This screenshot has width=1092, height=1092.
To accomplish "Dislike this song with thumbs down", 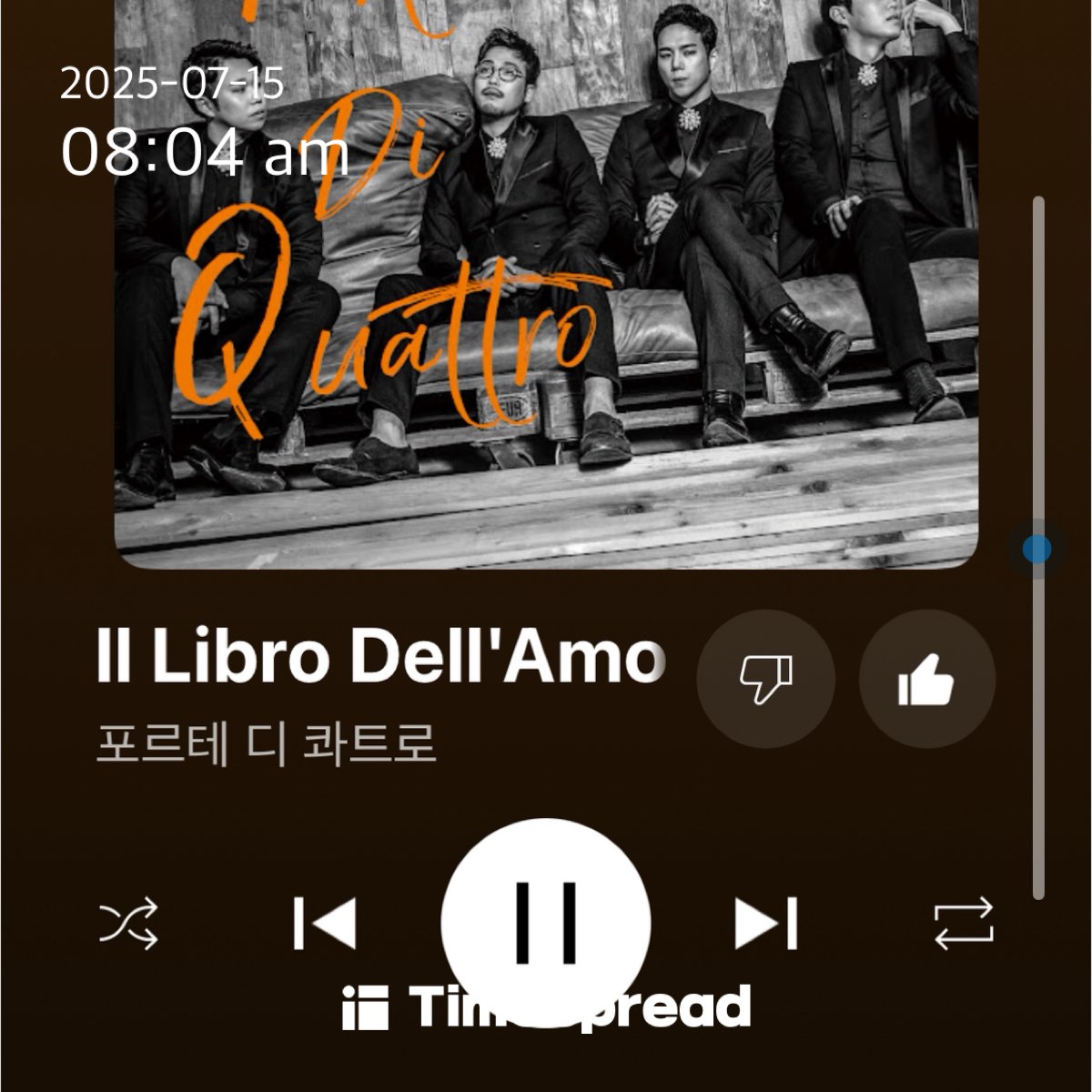I will pos(765,680).
